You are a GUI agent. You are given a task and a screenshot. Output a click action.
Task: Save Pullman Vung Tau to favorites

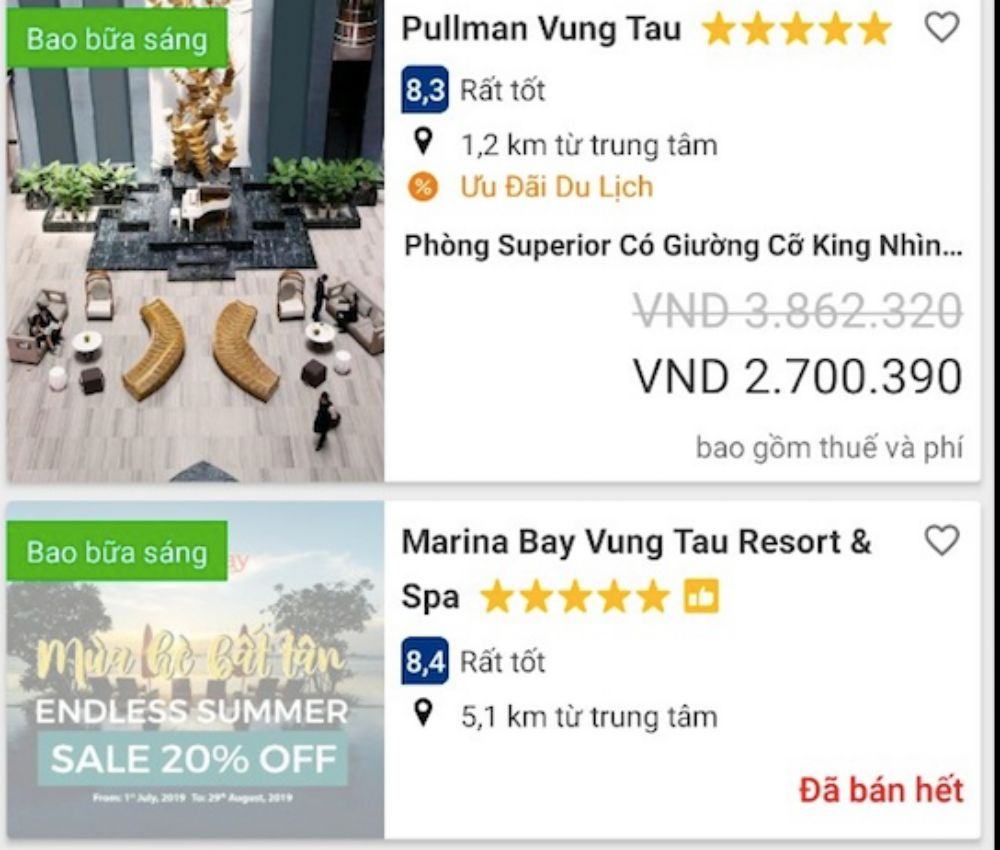pos(941,28)
